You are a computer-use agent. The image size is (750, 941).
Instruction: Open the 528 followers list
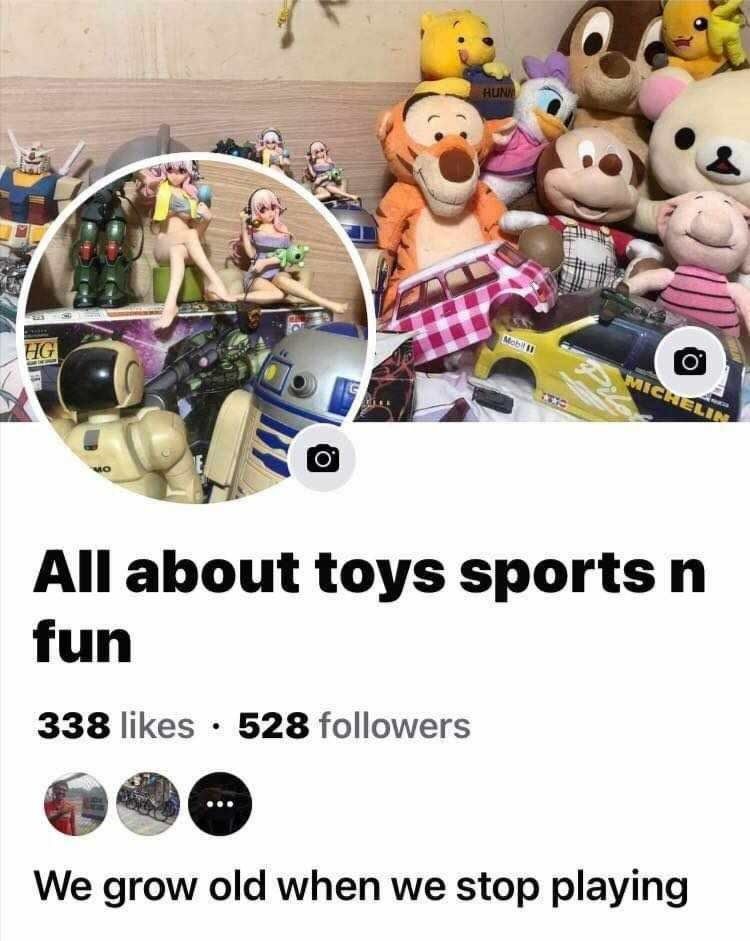click(x=354, y=726)
